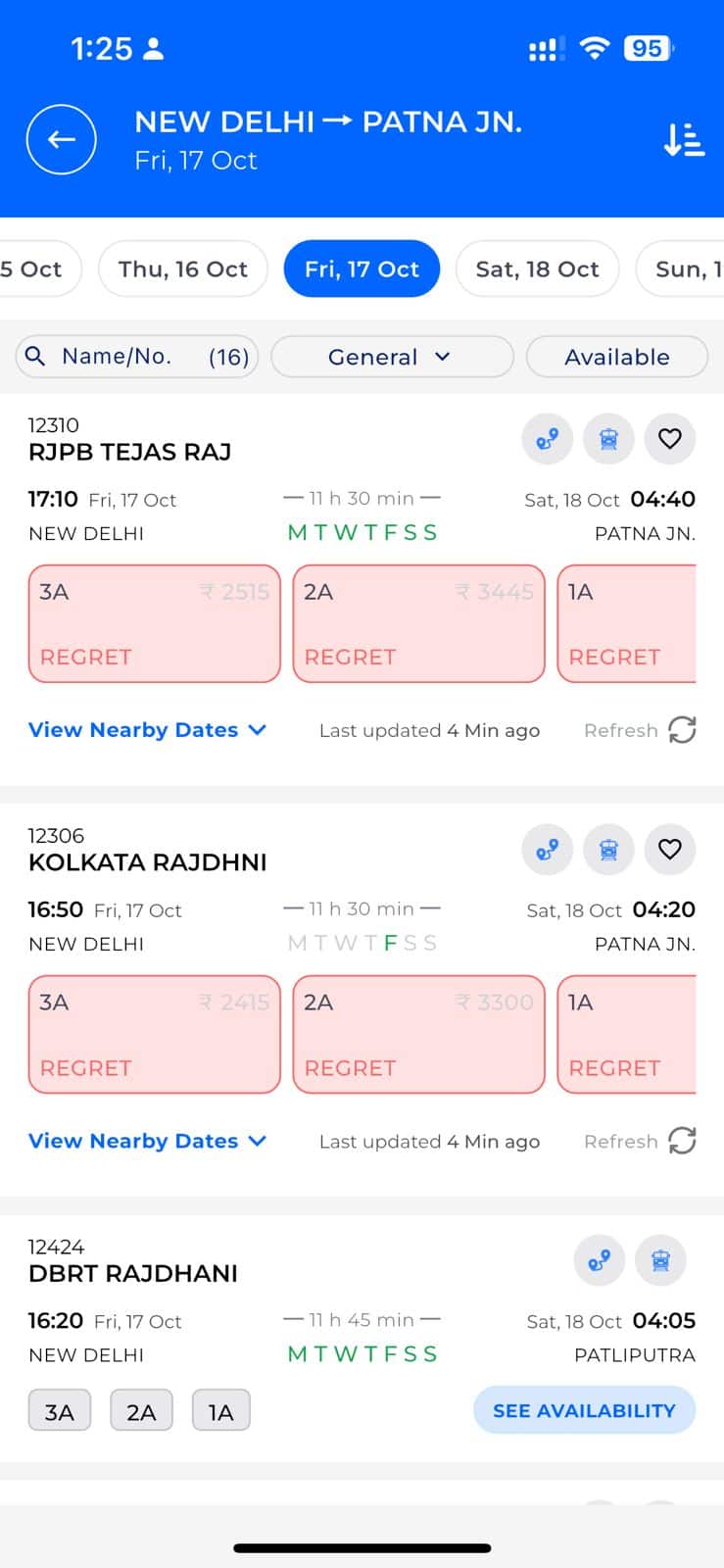Search trains by Name/No.
The height and width of the screenshot is (1568, 724).
point(136,357)
